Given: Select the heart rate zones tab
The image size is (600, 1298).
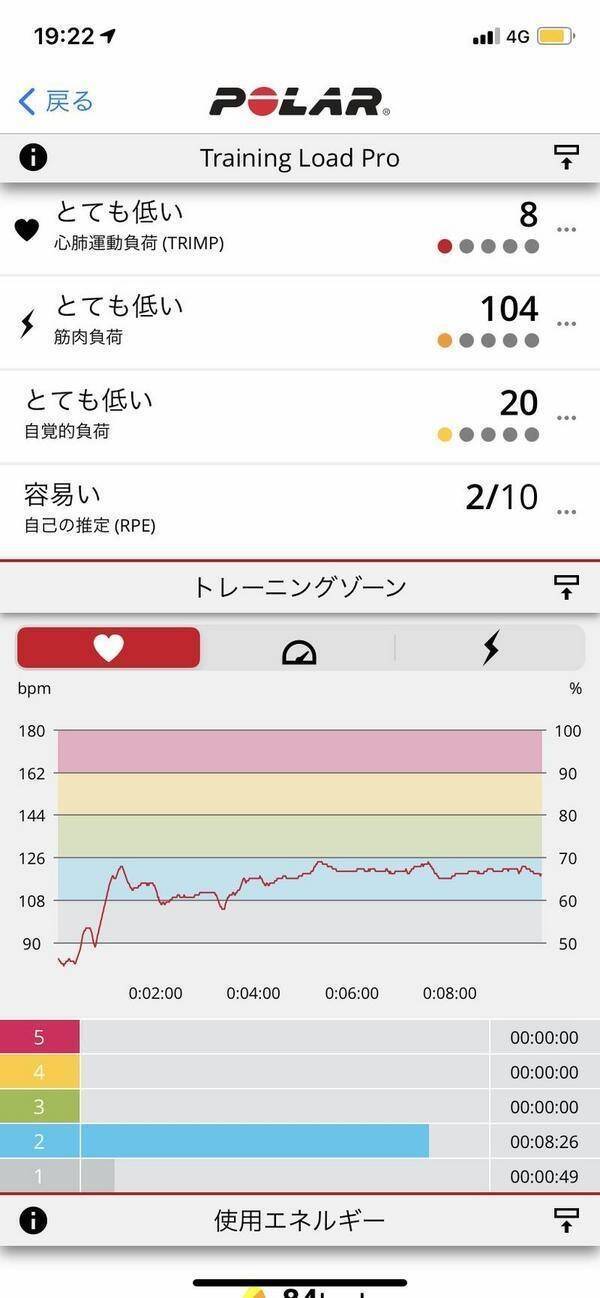Looking at the screenshot, I should click(x=108, y=648).
